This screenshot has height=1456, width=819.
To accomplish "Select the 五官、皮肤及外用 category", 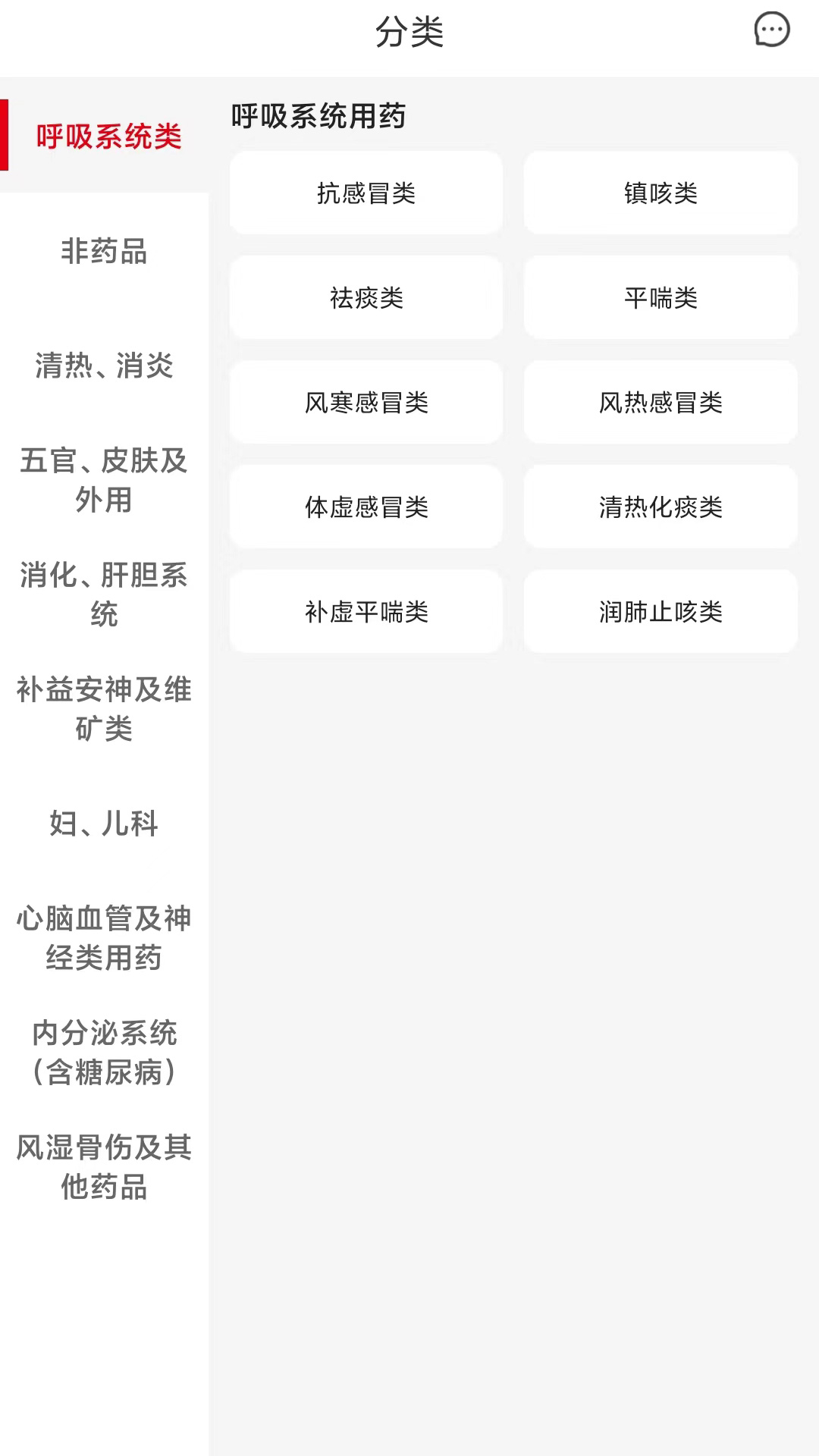I will click(104, 480).
